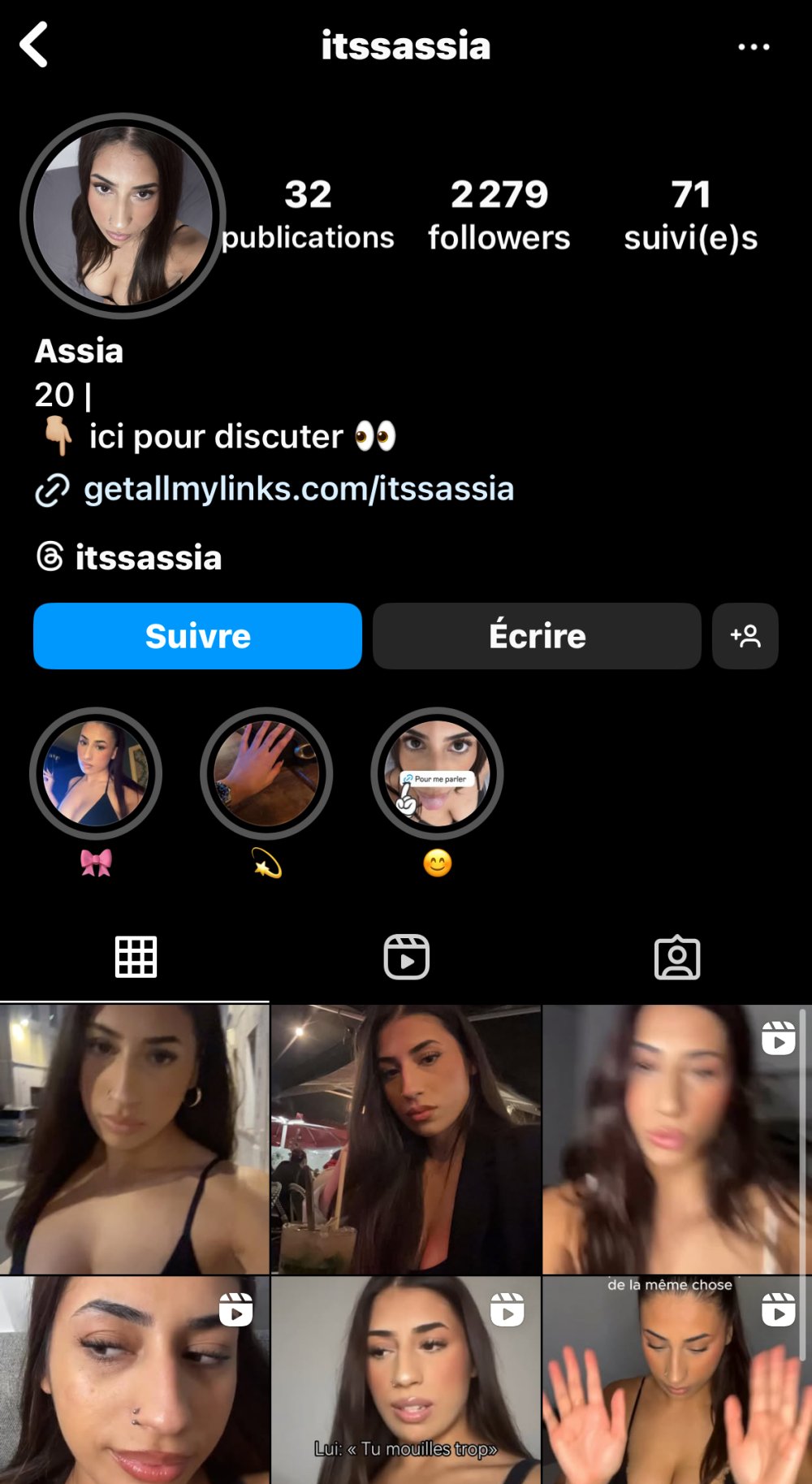The width and height of the screenshot is (812, 1484).
Task: Switch to the posts grid tab
Action: pos(136,957)
